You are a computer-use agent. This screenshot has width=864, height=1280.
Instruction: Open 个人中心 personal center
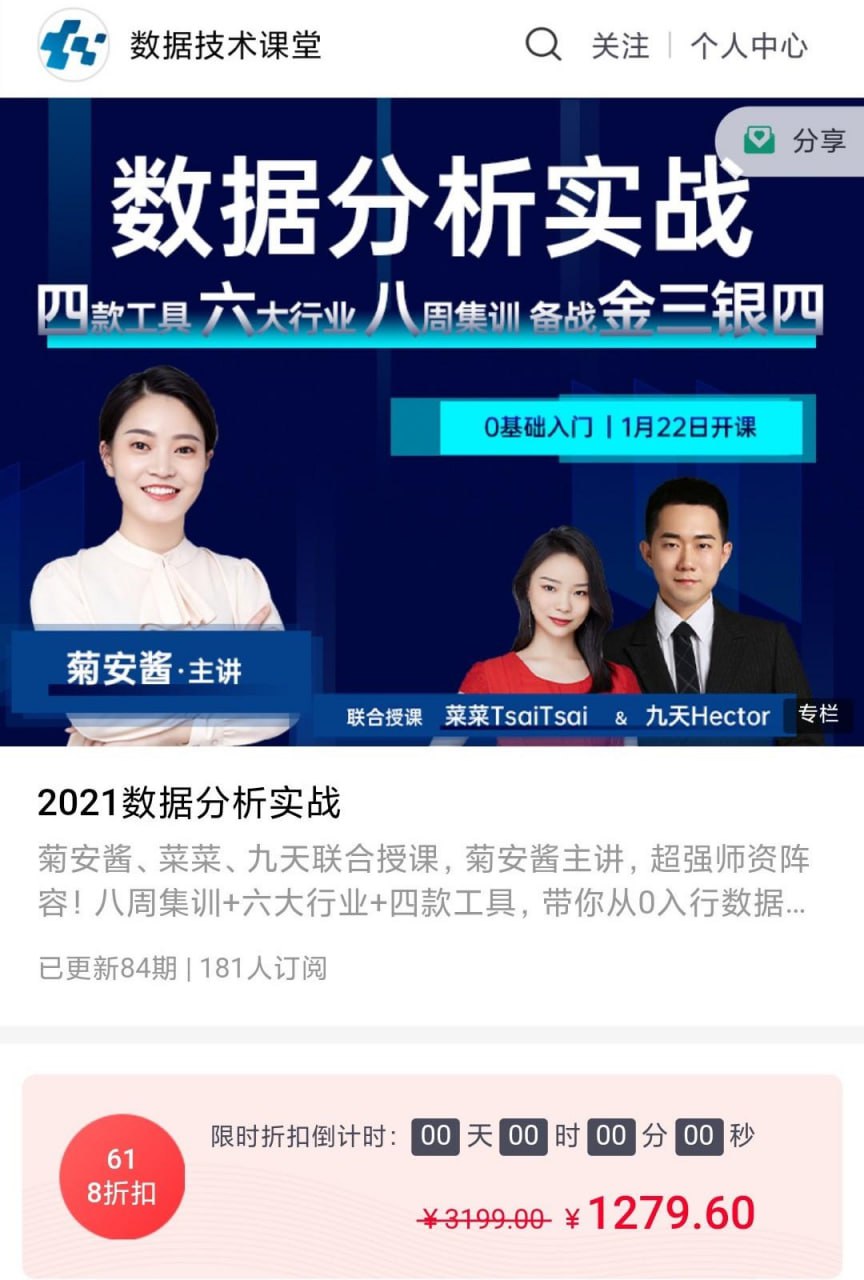coord(749,46)
